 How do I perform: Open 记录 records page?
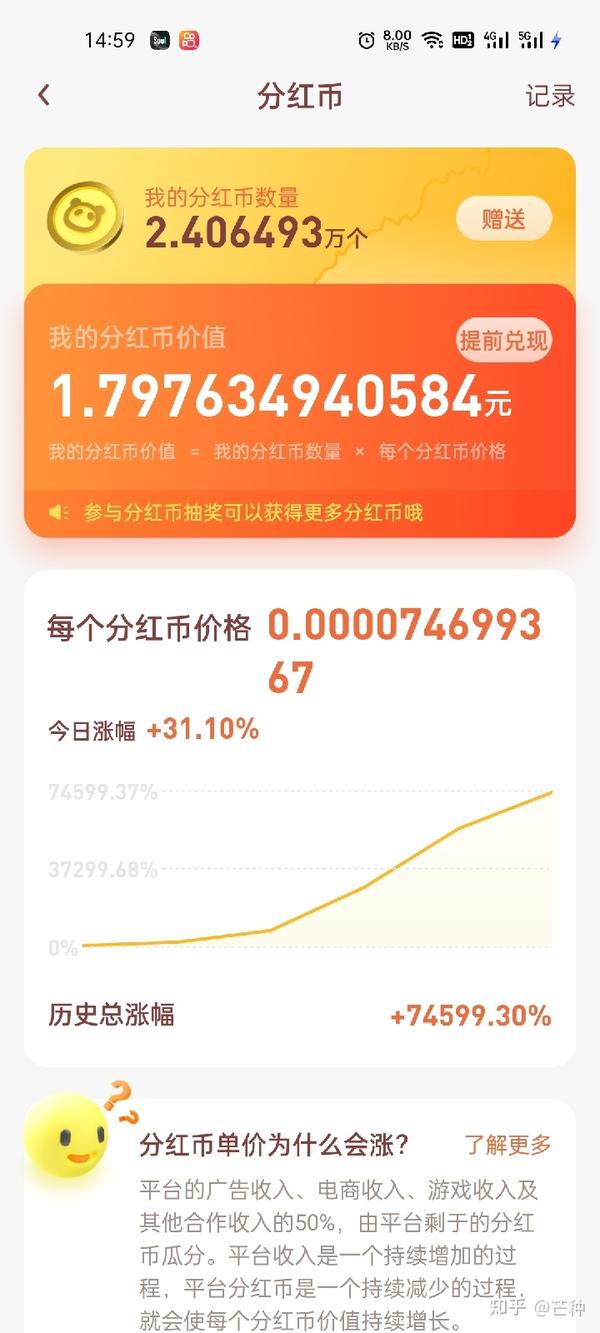tap(550, 97)
